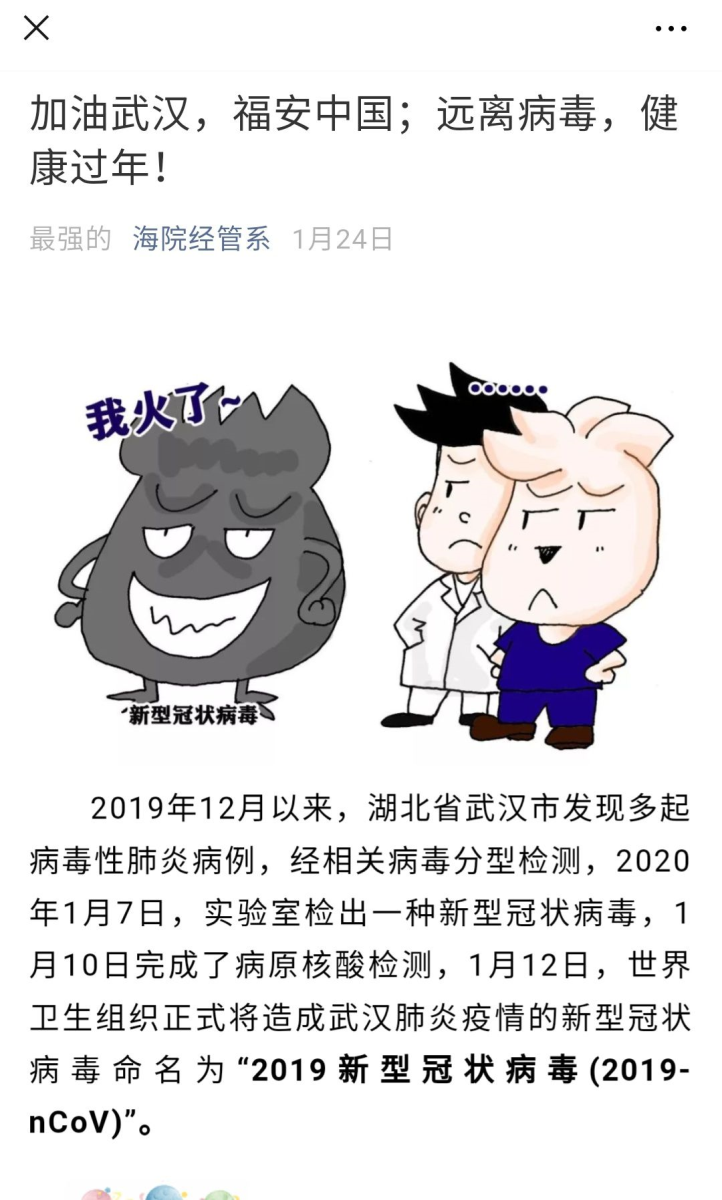Open the 海院经管系 account link
This screenshot has height=1200, width=722.
point(201,239)
